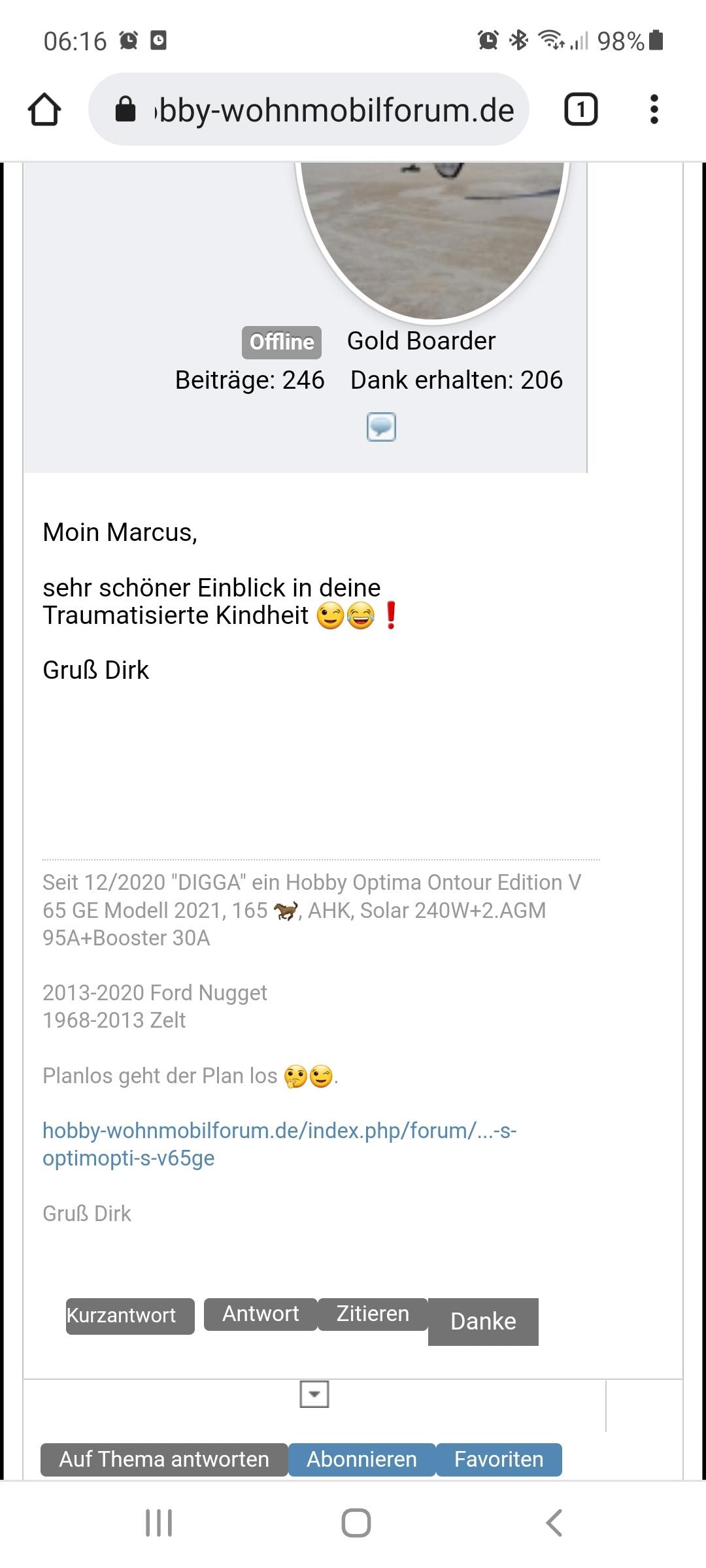Screen dimensions: 706x1568
Task: Open recent apps from the navigation bar
Action: [x=159, y=1523]
